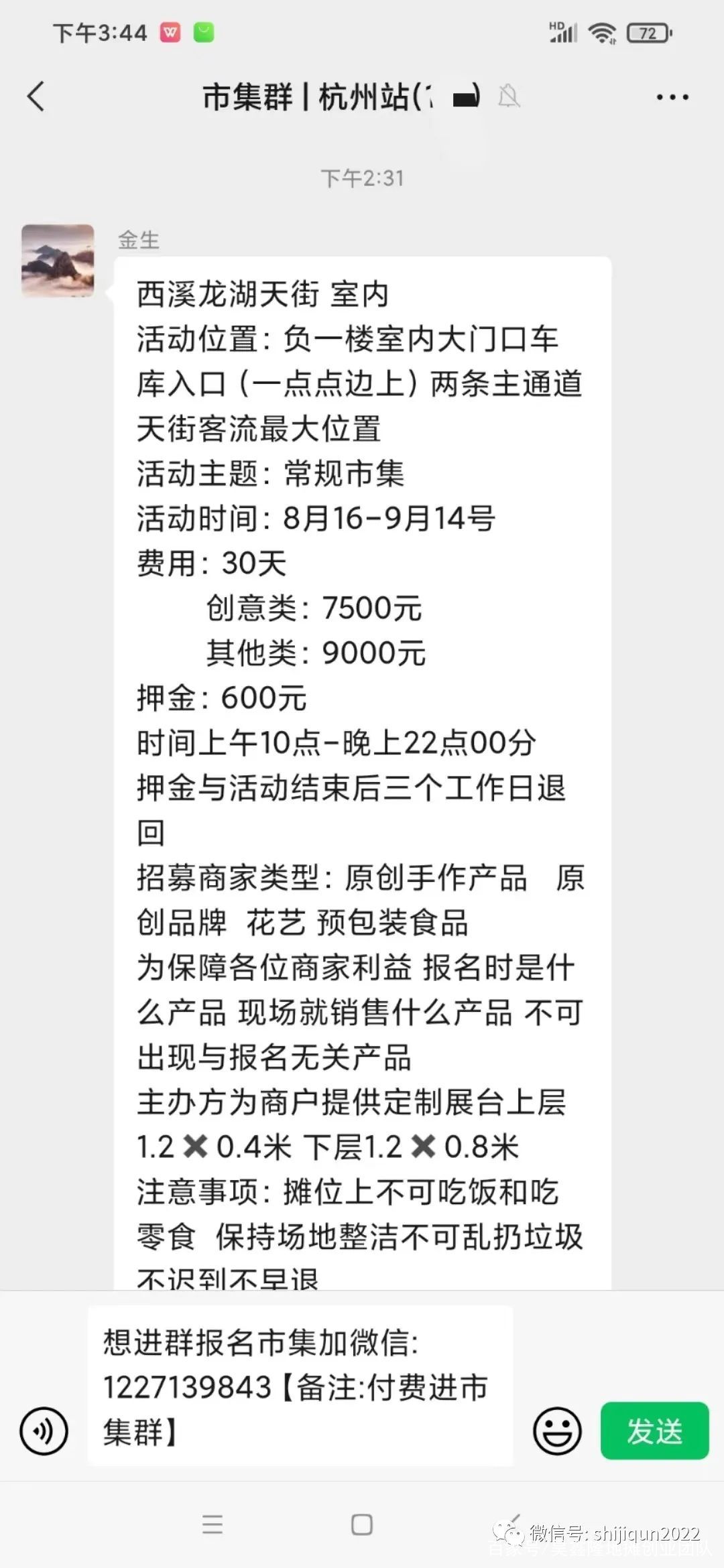Send the message with 发送
The height and width of the screenshot is (1568, 724).
click(x=654, y=1430)
